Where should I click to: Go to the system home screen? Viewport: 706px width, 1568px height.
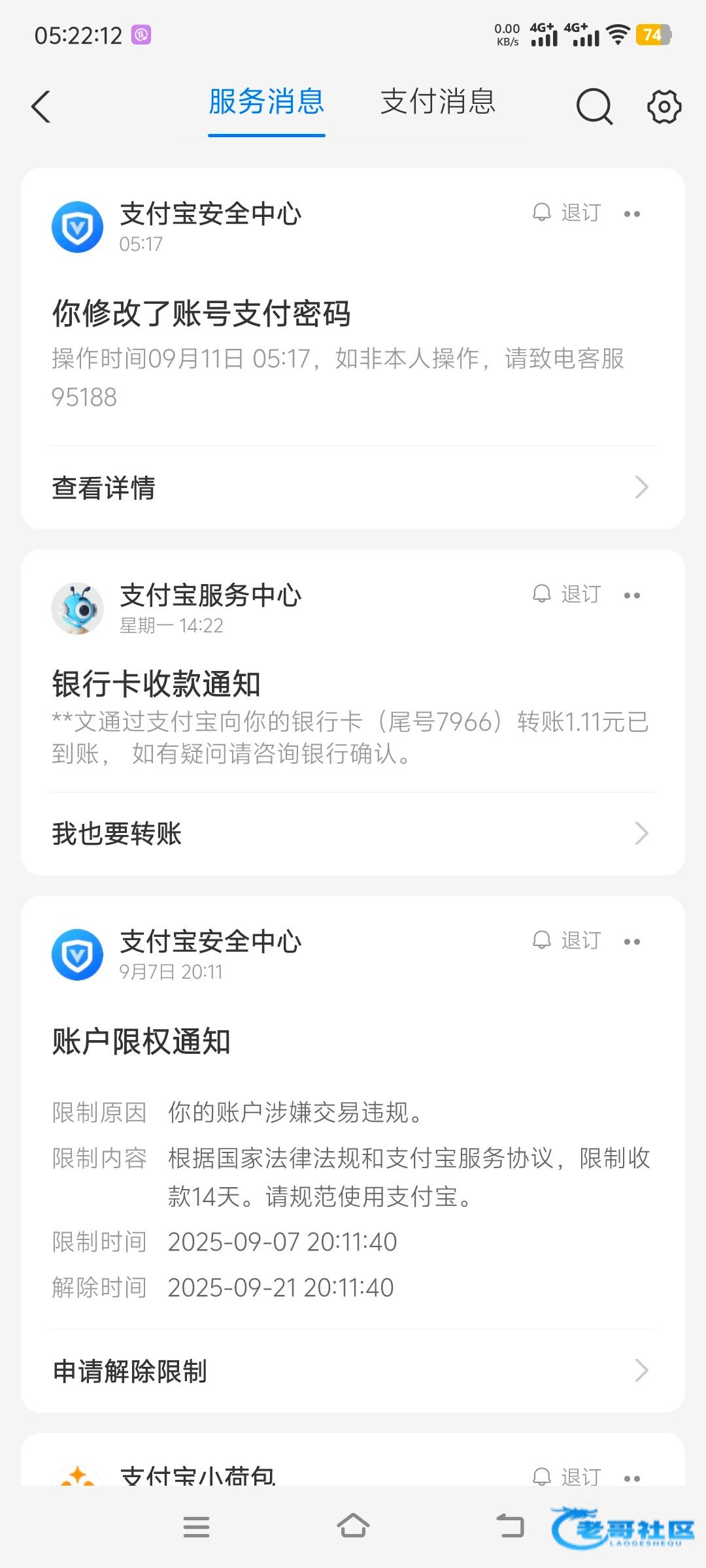[x=353, y=1527]
